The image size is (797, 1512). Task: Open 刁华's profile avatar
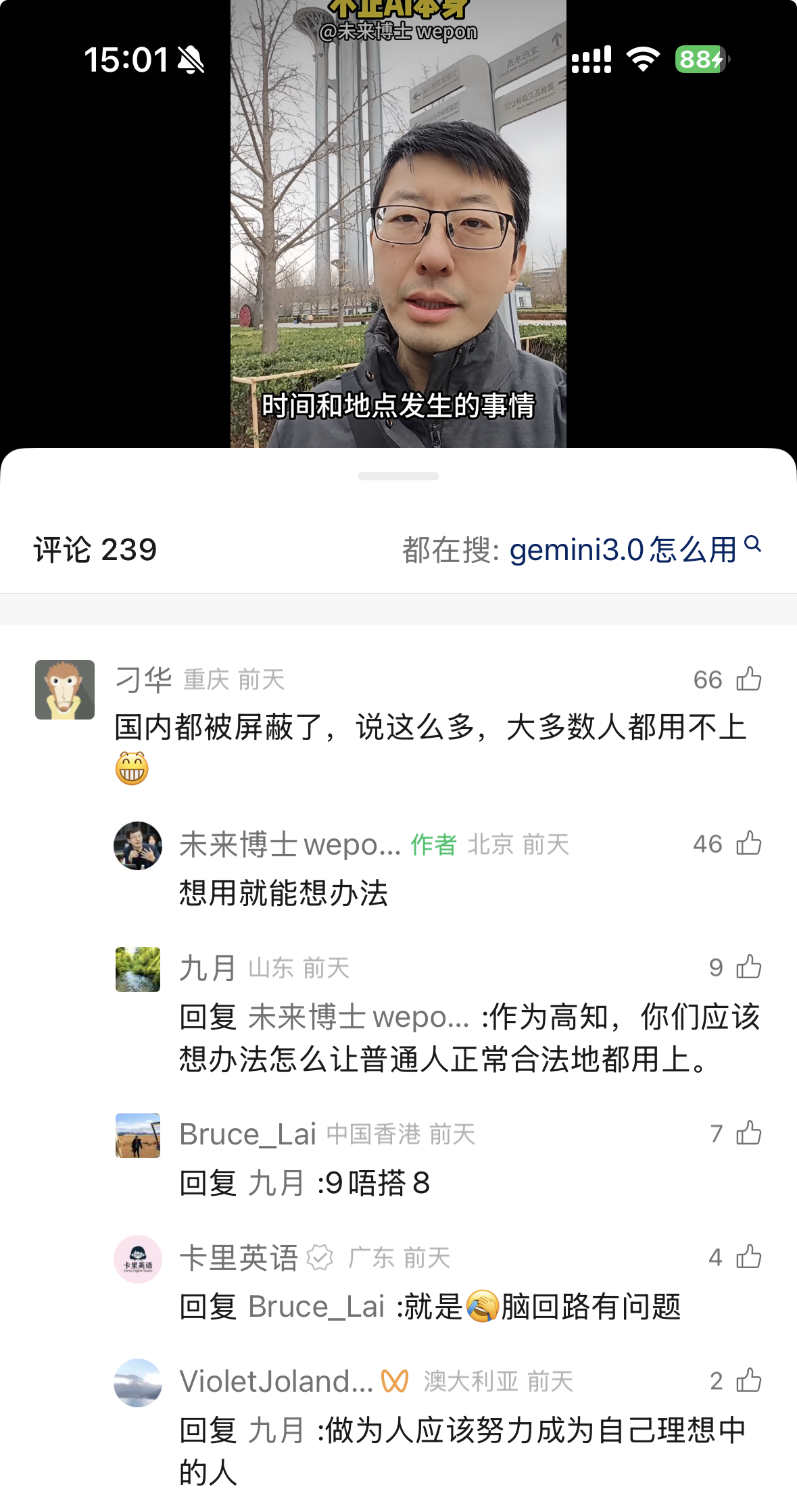tap(65, 689)
